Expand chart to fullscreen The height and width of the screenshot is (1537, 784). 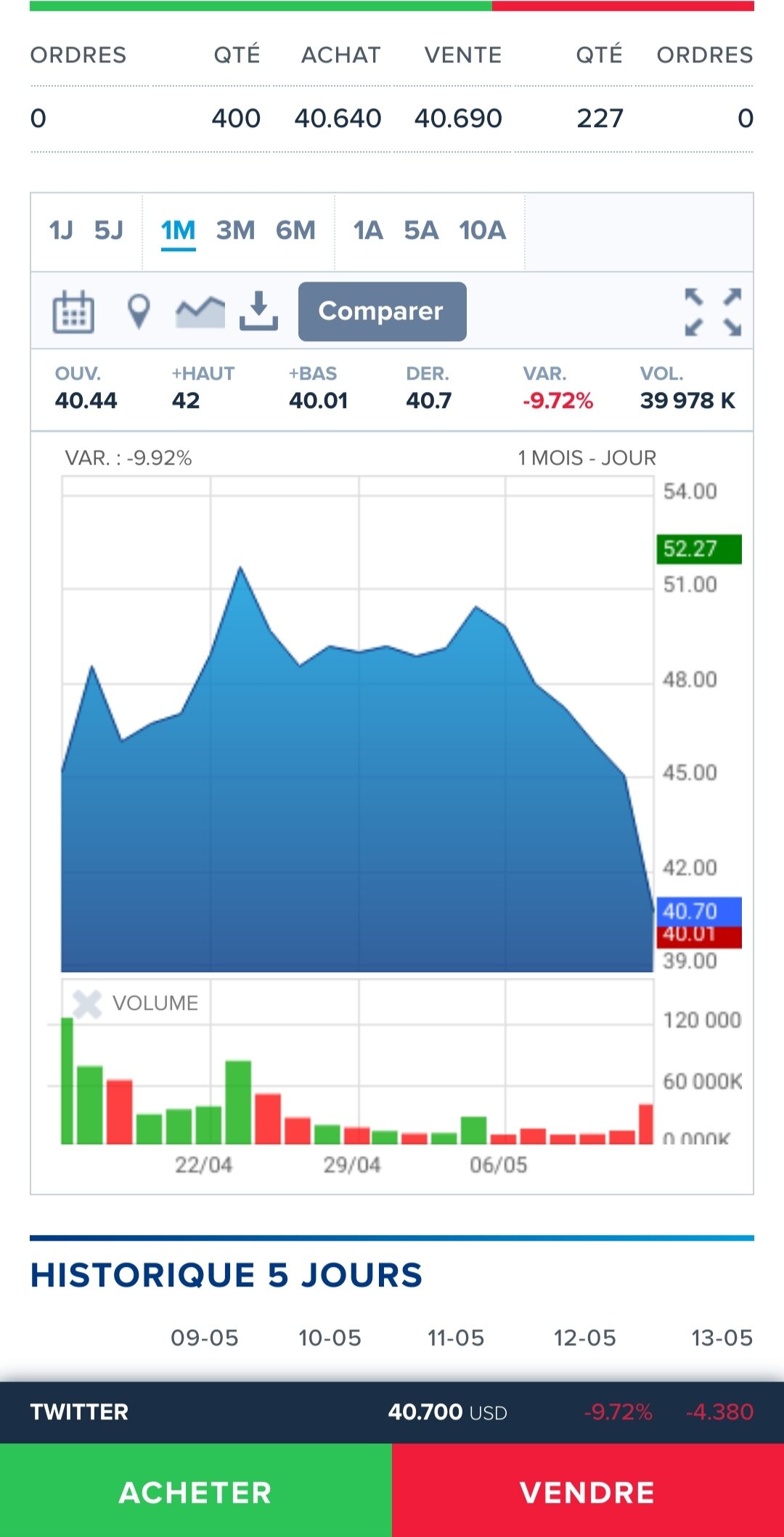point(713,312)
